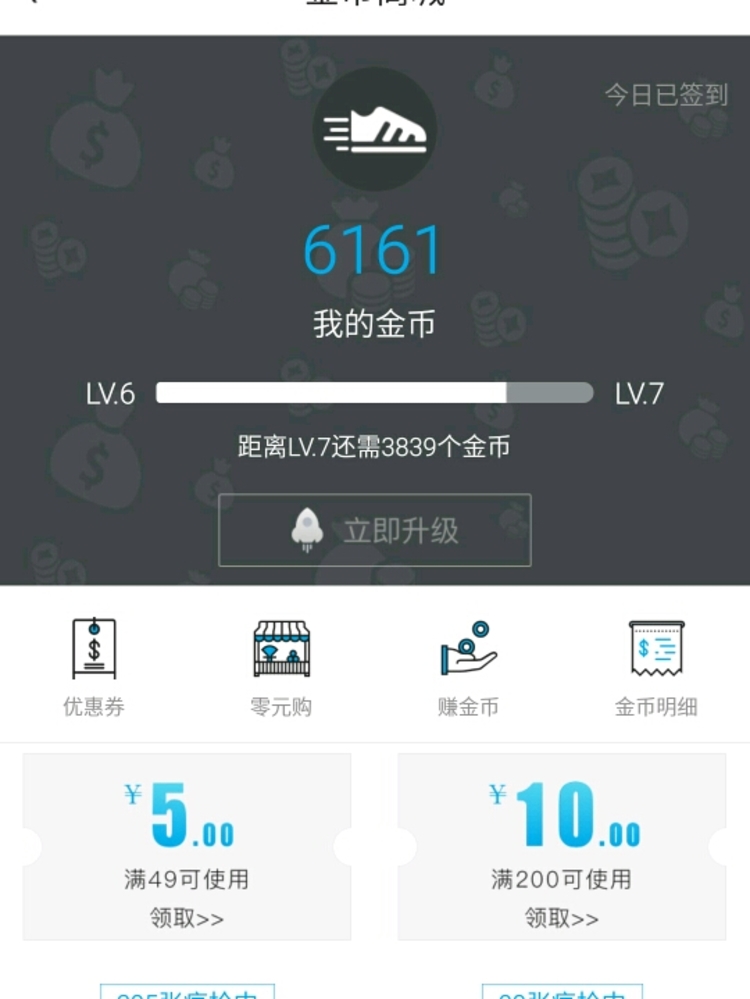Claim the ¥10.00 coupon for orders over 200
The height and width of the screenshot is (999, 750).
561,917
